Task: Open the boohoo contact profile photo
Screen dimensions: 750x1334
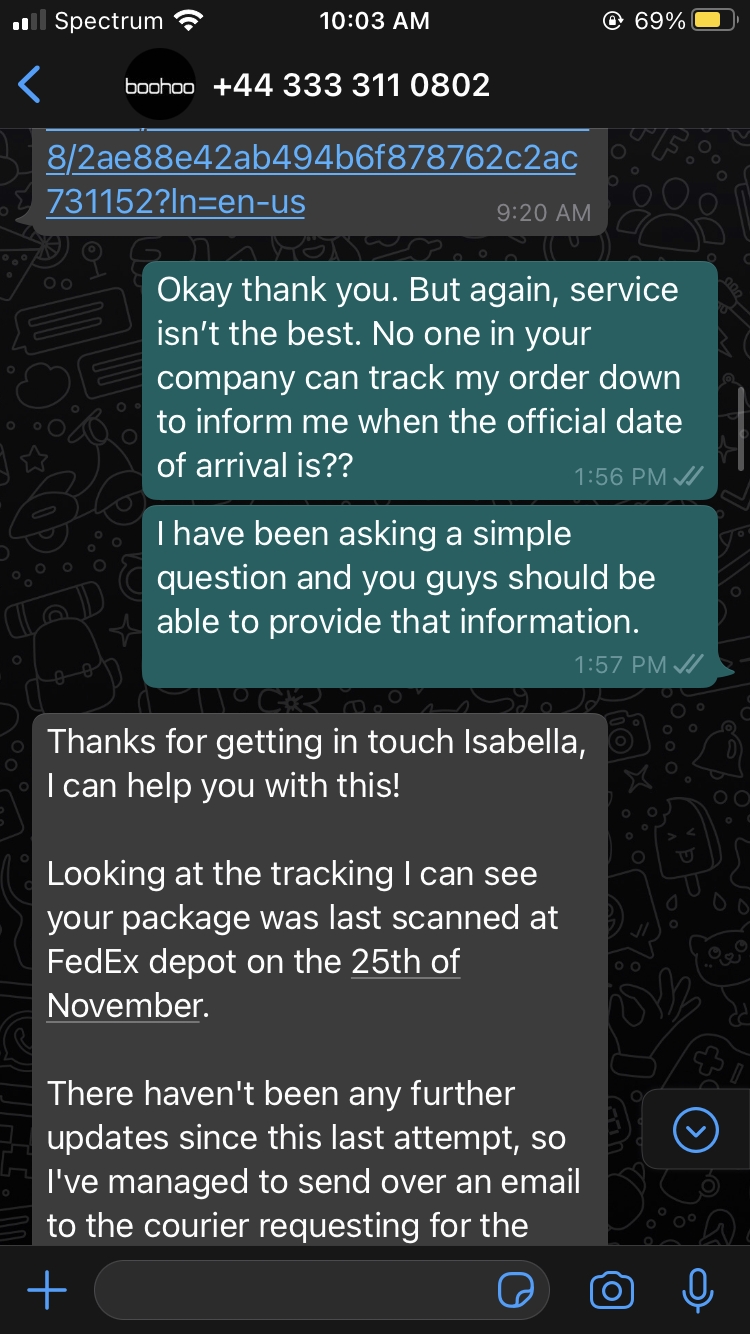Action: pyautogui.click(x=160, y=85)
